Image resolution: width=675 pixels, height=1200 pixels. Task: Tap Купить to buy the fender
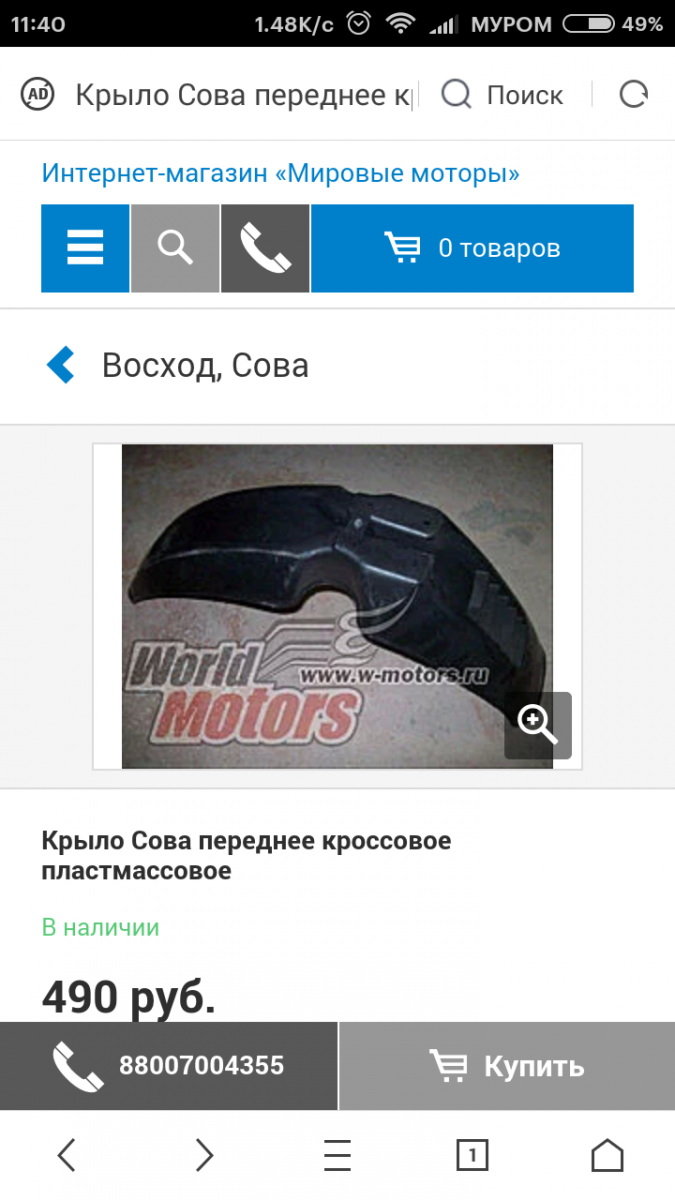point(507,1066)
